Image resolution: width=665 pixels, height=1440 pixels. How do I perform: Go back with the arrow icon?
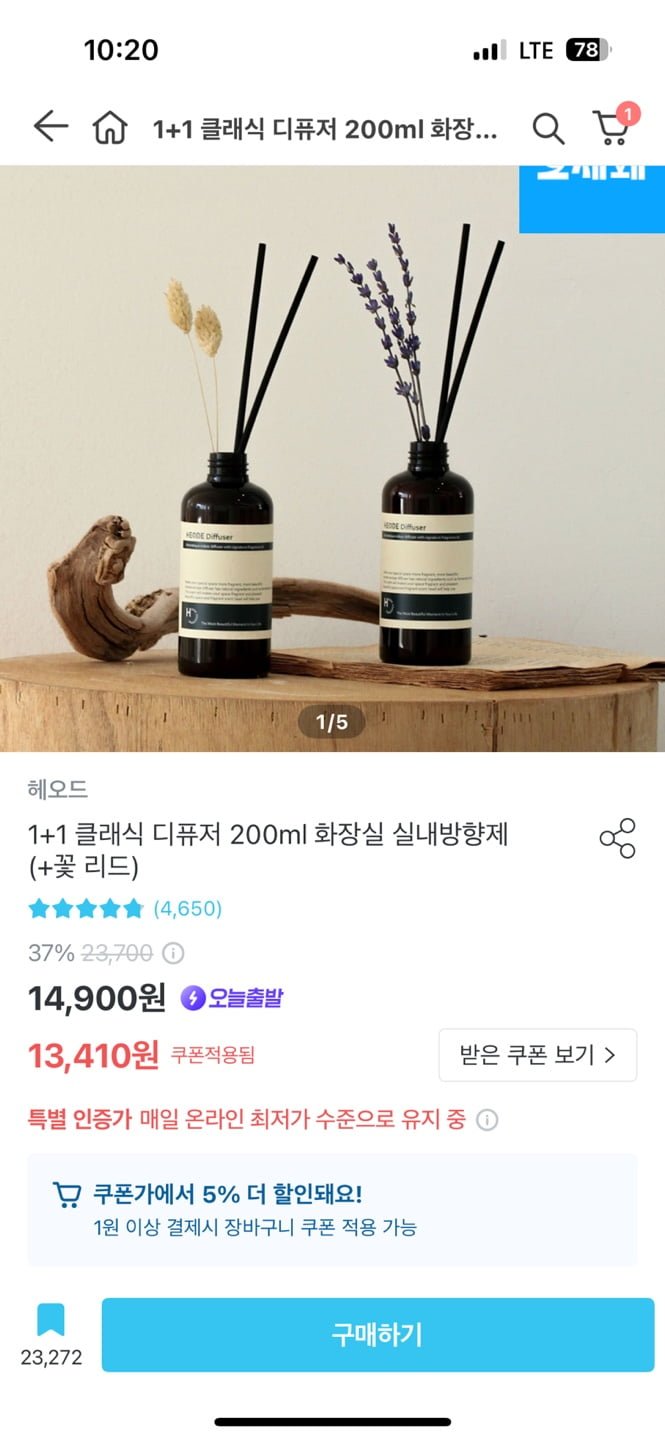[x=50, y=127]
